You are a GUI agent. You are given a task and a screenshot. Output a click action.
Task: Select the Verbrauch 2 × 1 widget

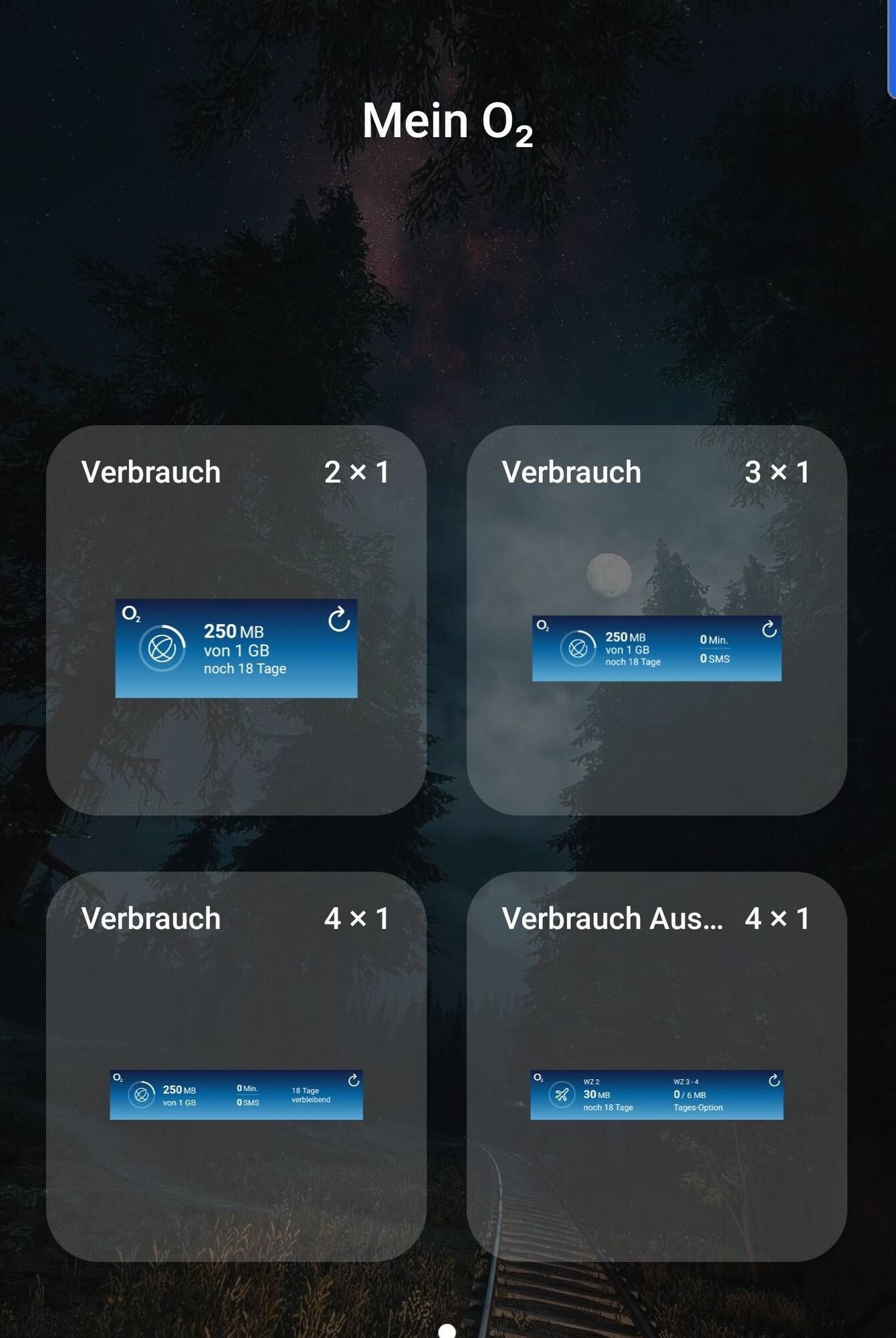pos(236,621)
